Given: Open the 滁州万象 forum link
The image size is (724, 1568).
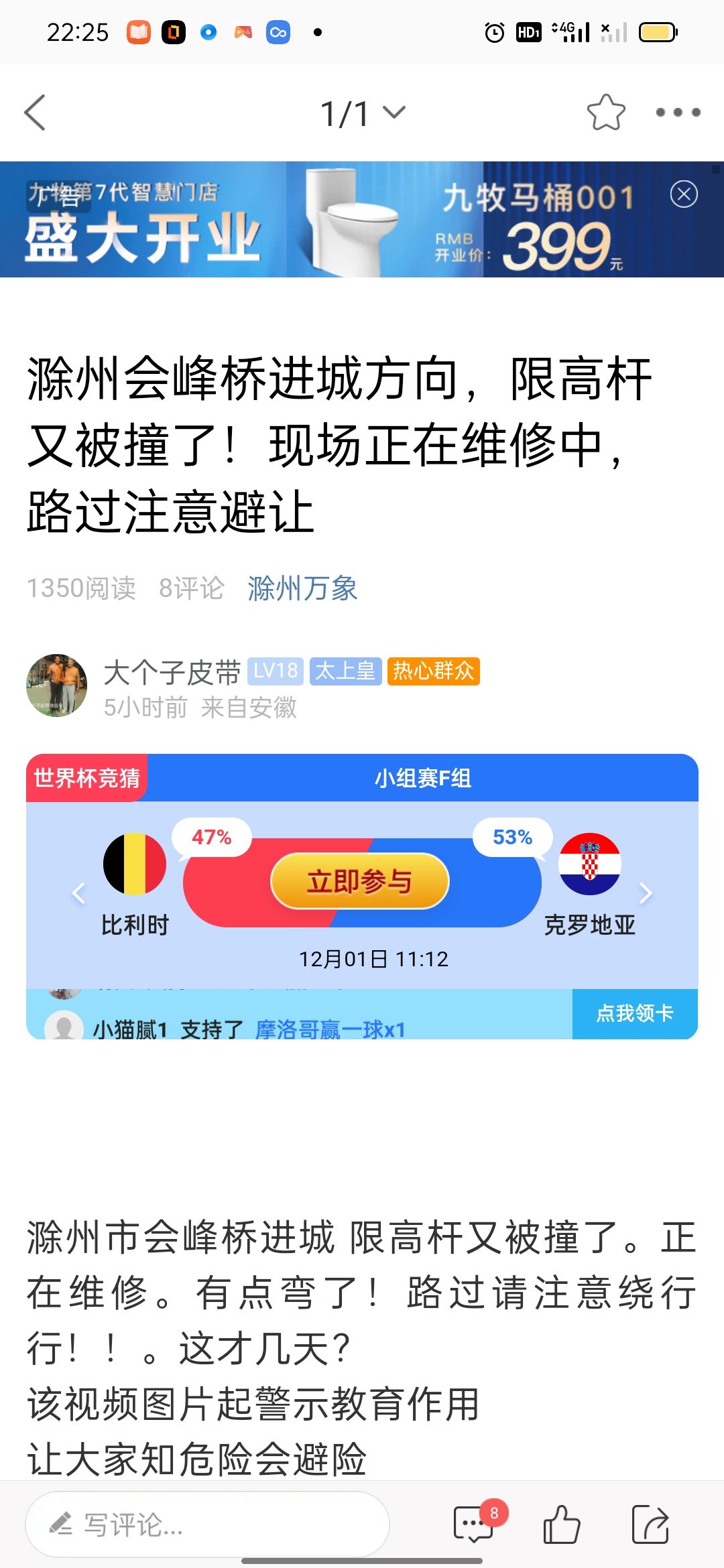Looking at the screenshot, I should (302, 588).
